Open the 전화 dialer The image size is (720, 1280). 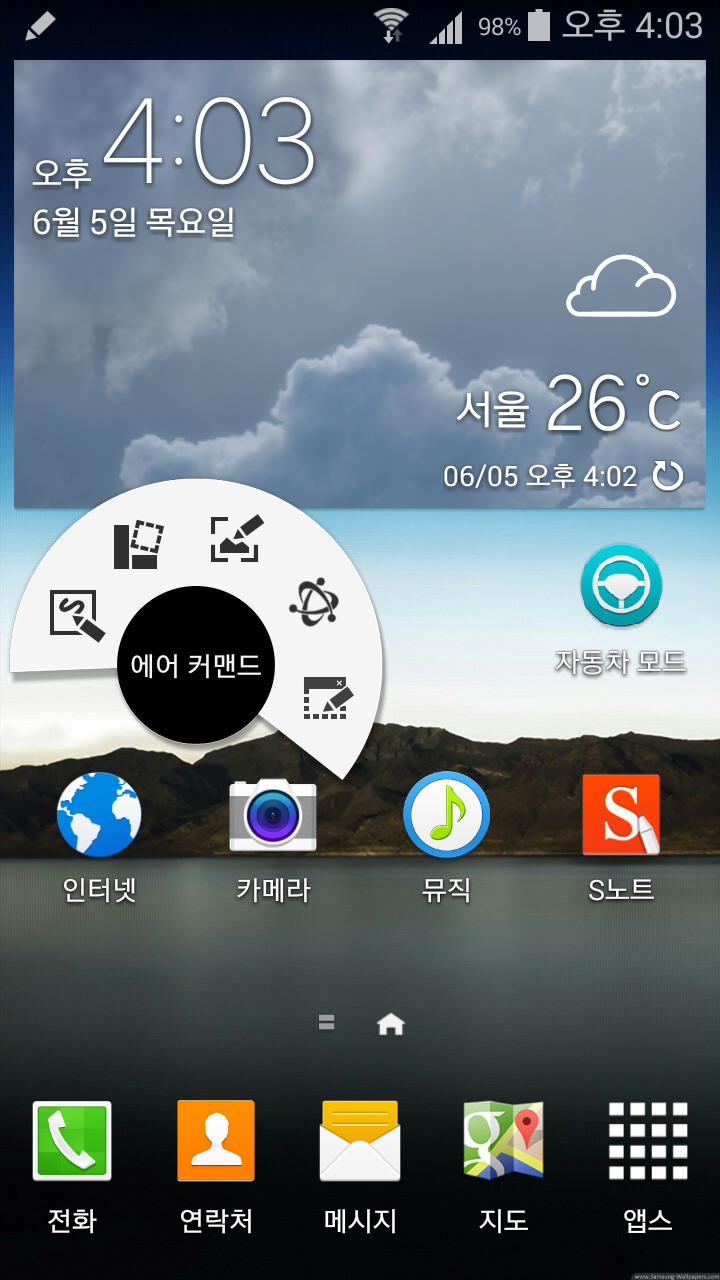pyautogui.click(x=72, y=1142)
